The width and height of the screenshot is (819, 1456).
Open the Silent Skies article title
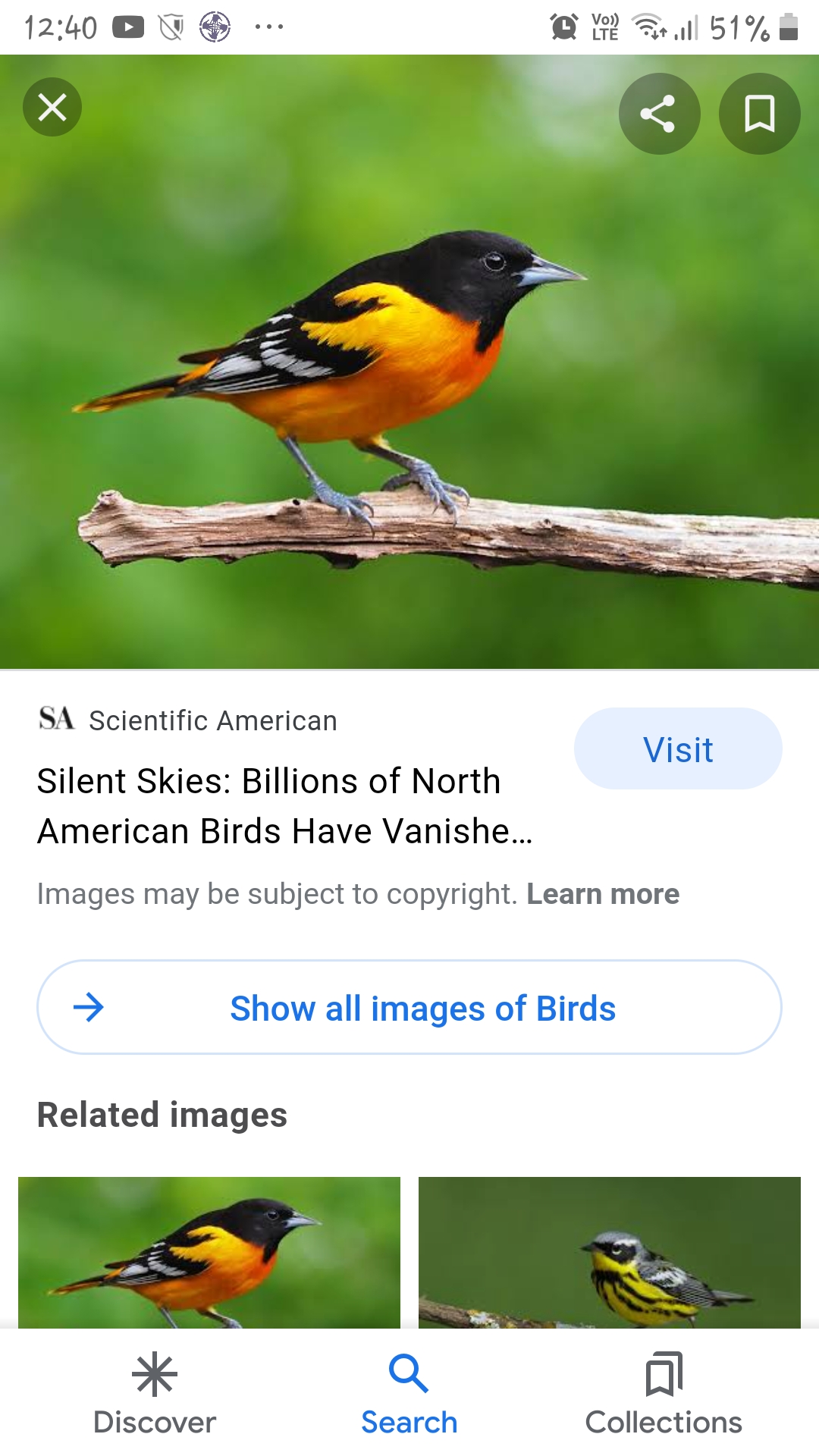(x=284, y=805)
